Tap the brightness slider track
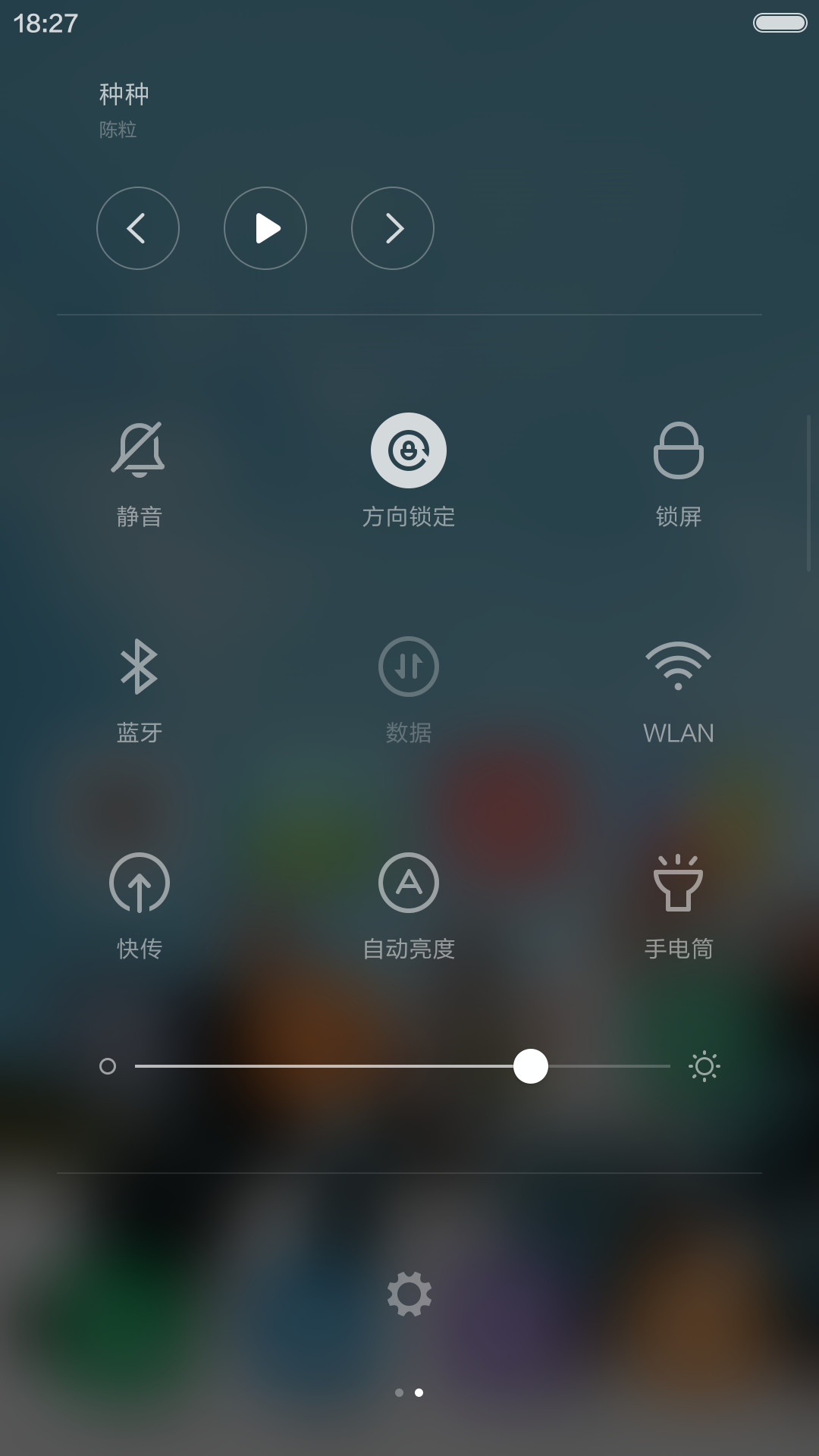 [x=403, y=1066]
